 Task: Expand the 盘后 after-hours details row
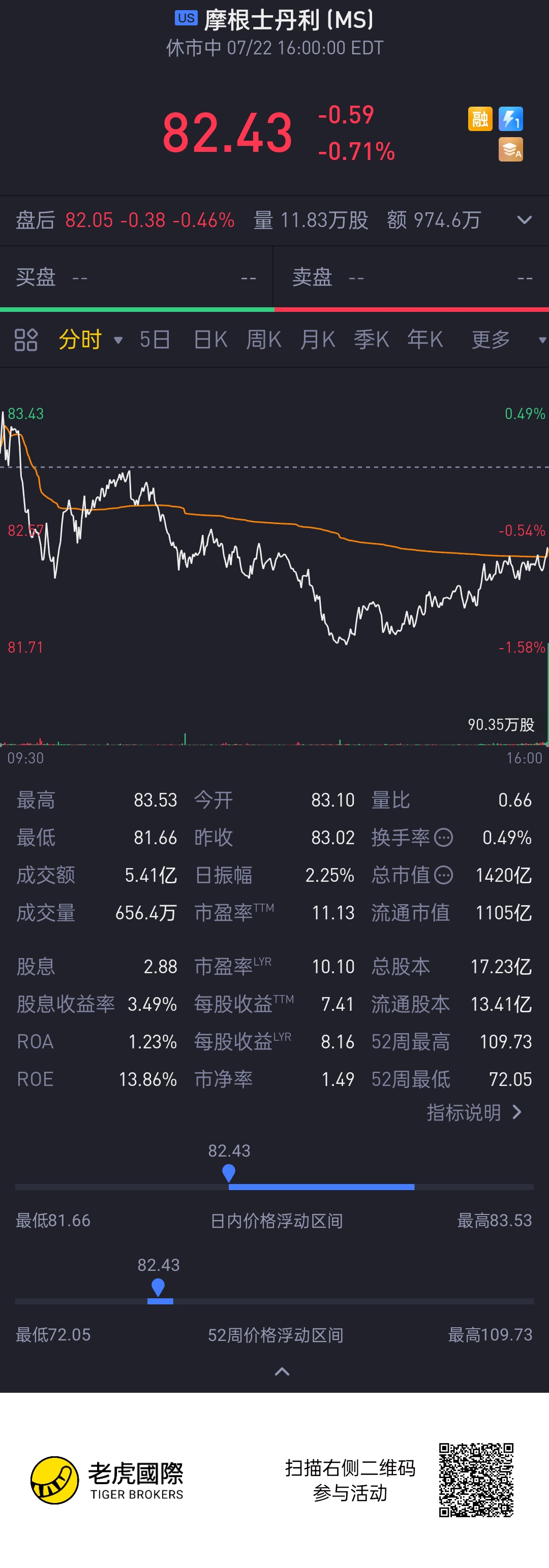[x=524, y=220]
